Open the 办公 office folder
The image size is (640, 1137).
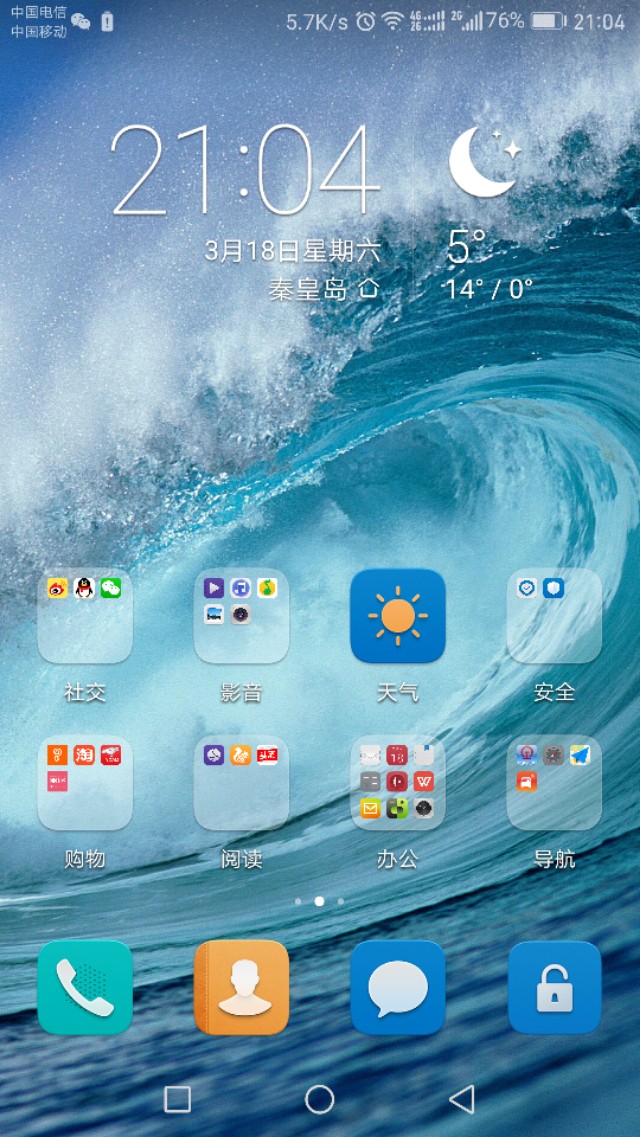click(x=397, y=784)
